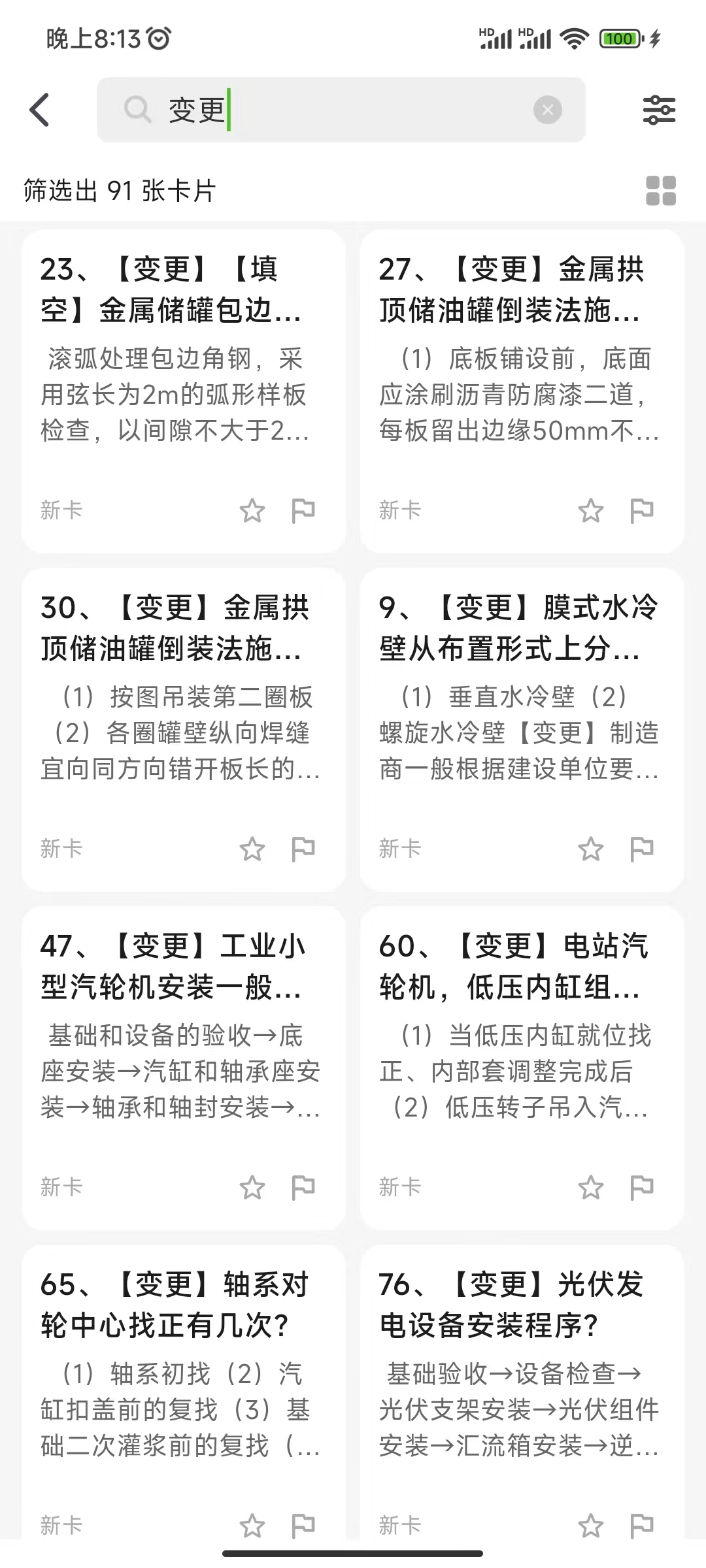Open card 65 轴系对轮中心找正
Viewport: 706px width, 1568px height.
point(184,1392)
